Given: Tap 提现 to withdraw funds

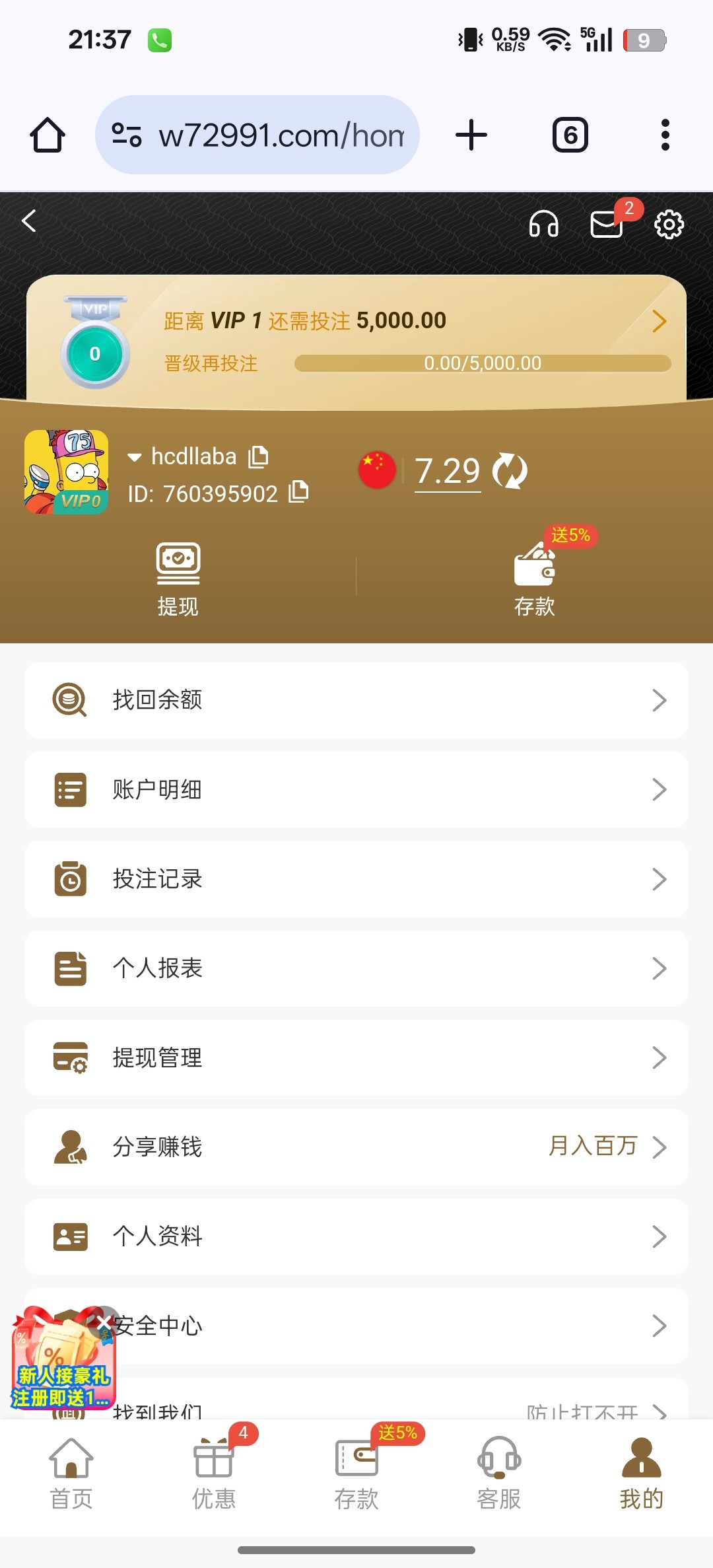Looking at the screenshot, I should (x=178, y=579).
